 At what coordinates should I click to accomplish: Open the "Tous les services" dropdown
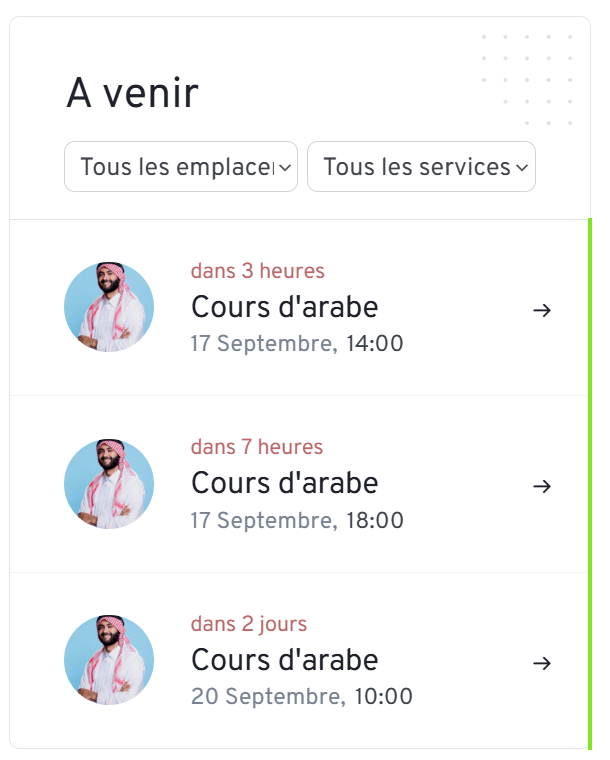tap(421, 167)
